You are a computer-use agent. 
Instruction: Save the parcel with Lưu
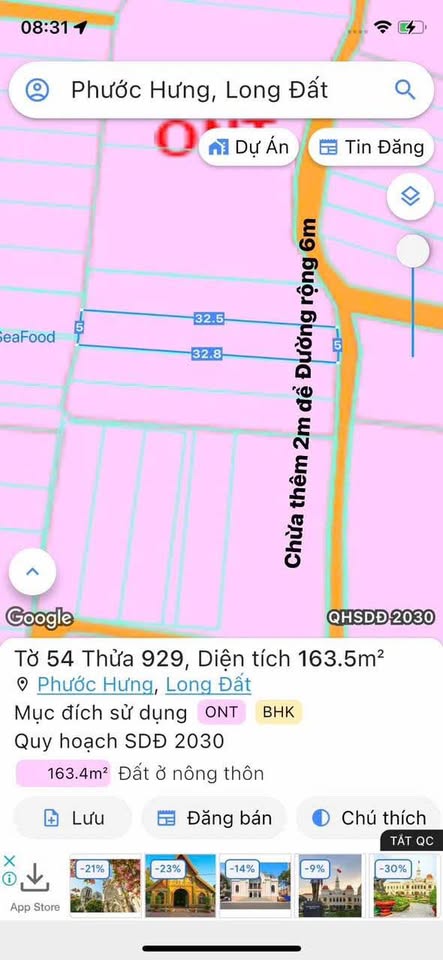click(73, 818)
